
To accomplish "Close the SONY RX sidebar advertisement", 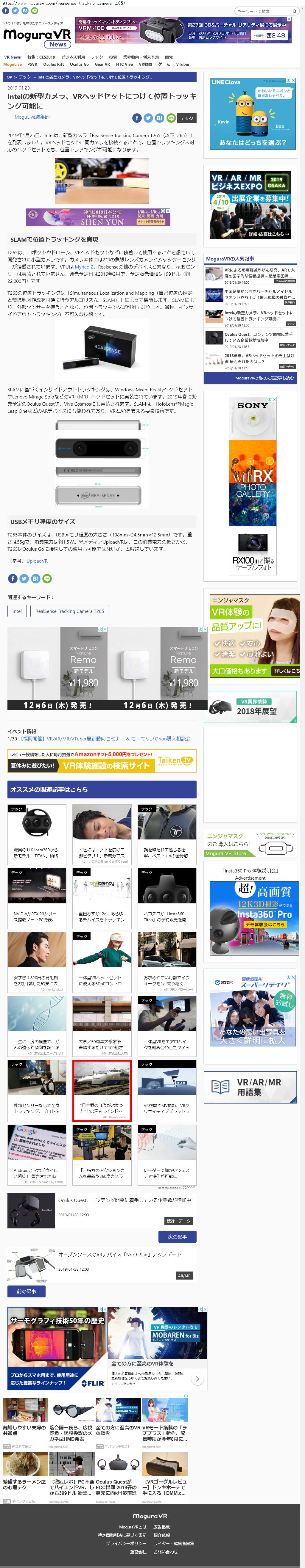I will [x=274, y=400].
